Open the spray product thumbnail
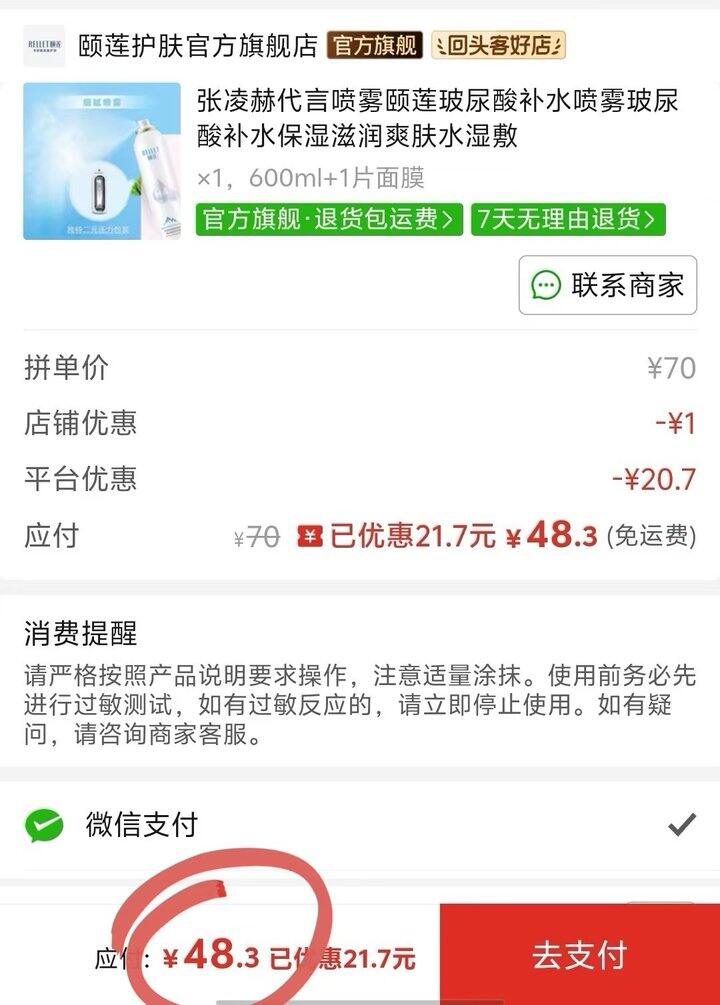720x1005 pixels. tap(102, 161)
